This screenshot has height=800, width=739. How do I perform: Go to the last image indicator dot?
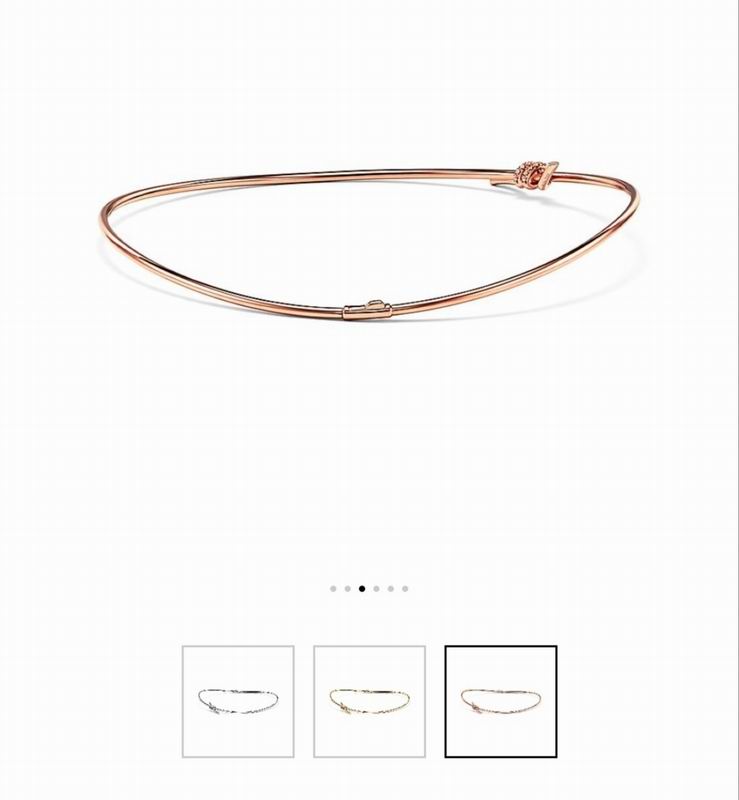(x=405, y=589)
